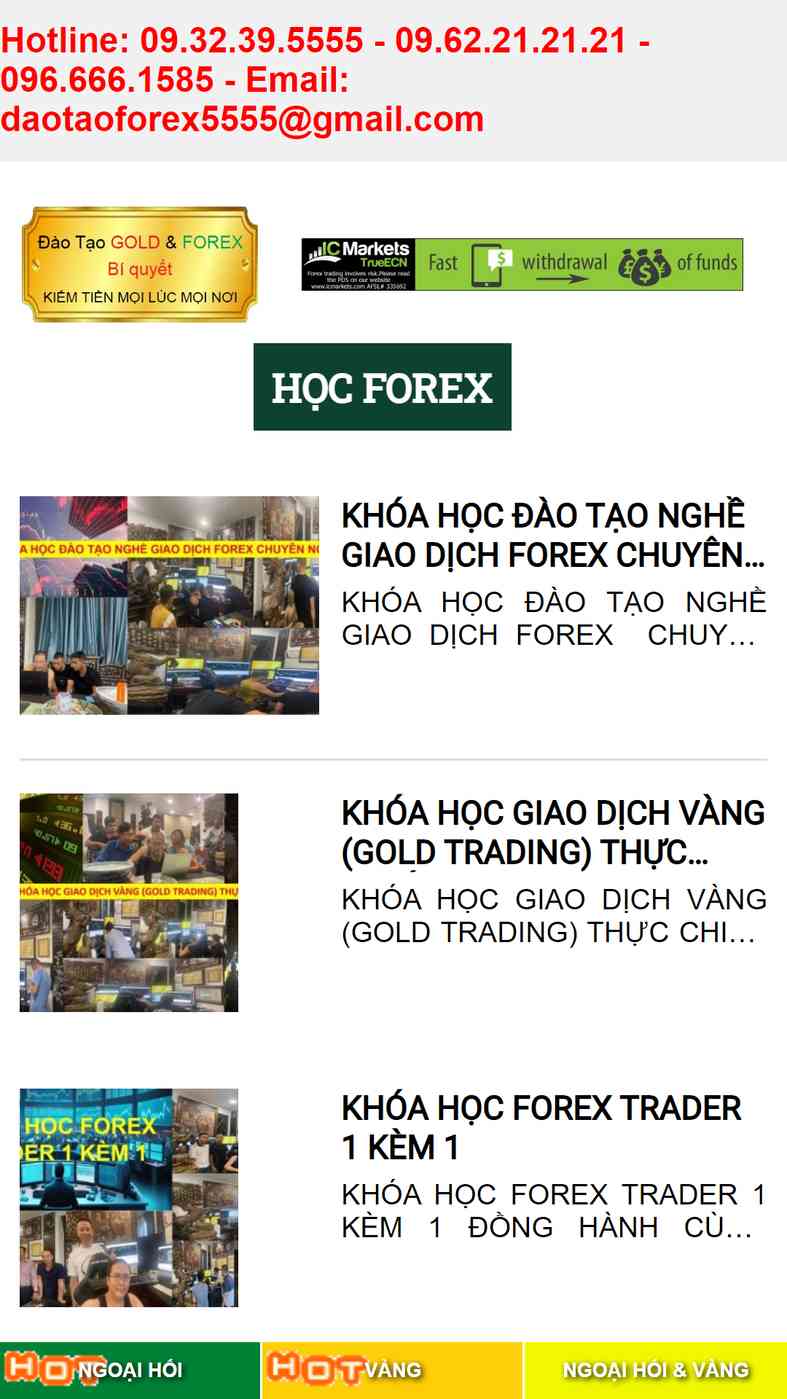The width and height of the screenshot is (787, 1399).
Task: Open the KHÓA HỌC FOREX TRADER 1 KÈM 1 title
Action: (541, 1128)
